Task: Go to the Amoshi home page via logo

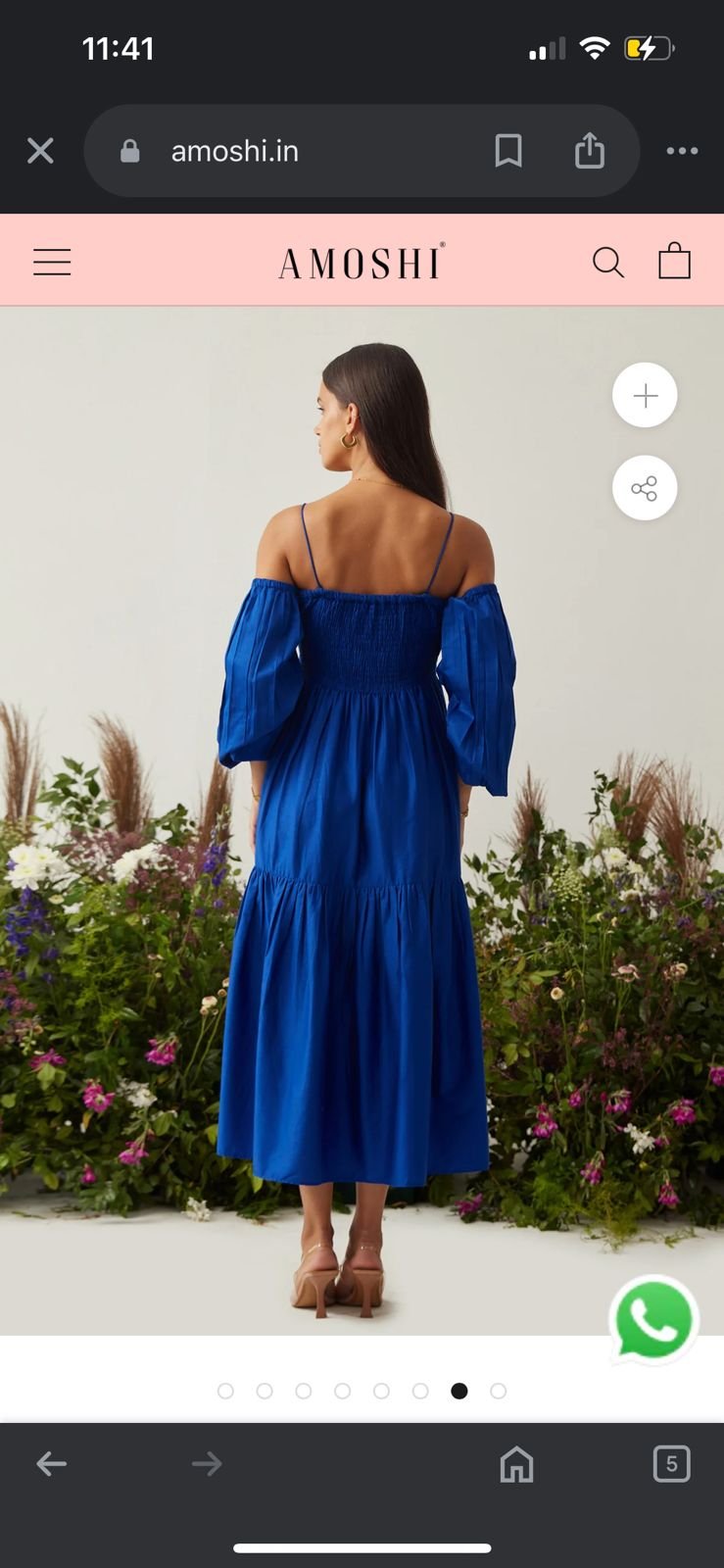Action: coord(362,262)
